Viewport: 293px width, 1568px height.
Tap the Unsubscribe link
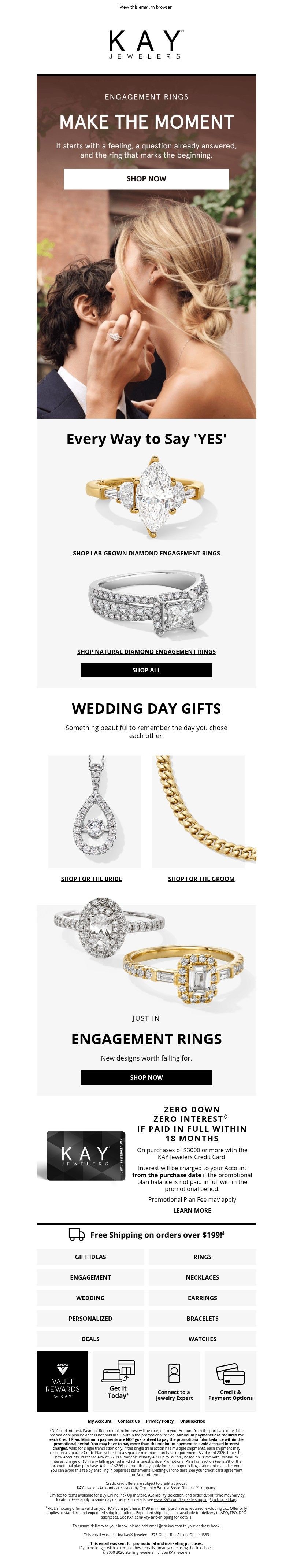pos(193,1421)
